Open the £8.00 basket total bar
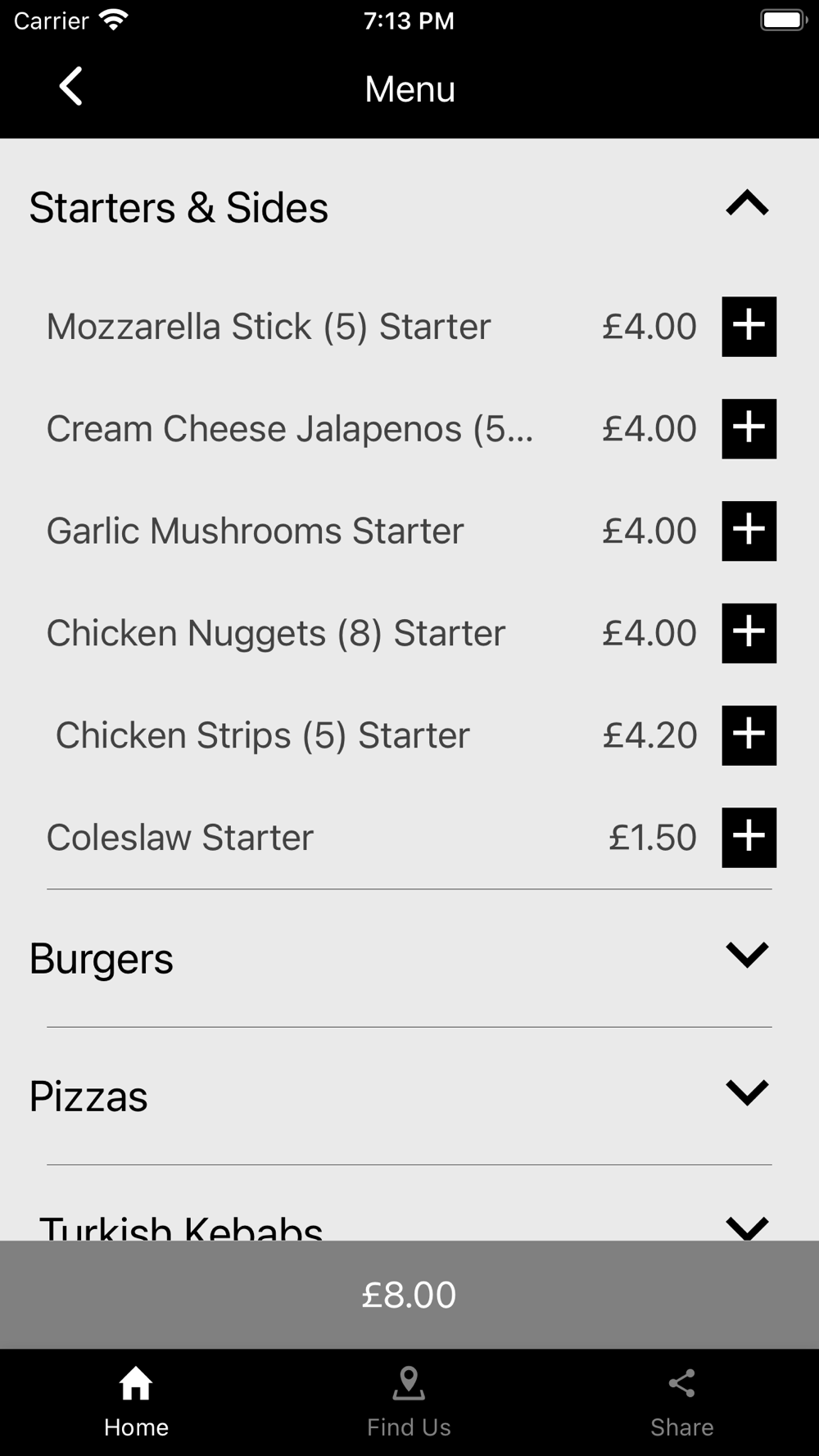The width and height of the screenshot is (819, 1456). click(x=409, y=1295)
